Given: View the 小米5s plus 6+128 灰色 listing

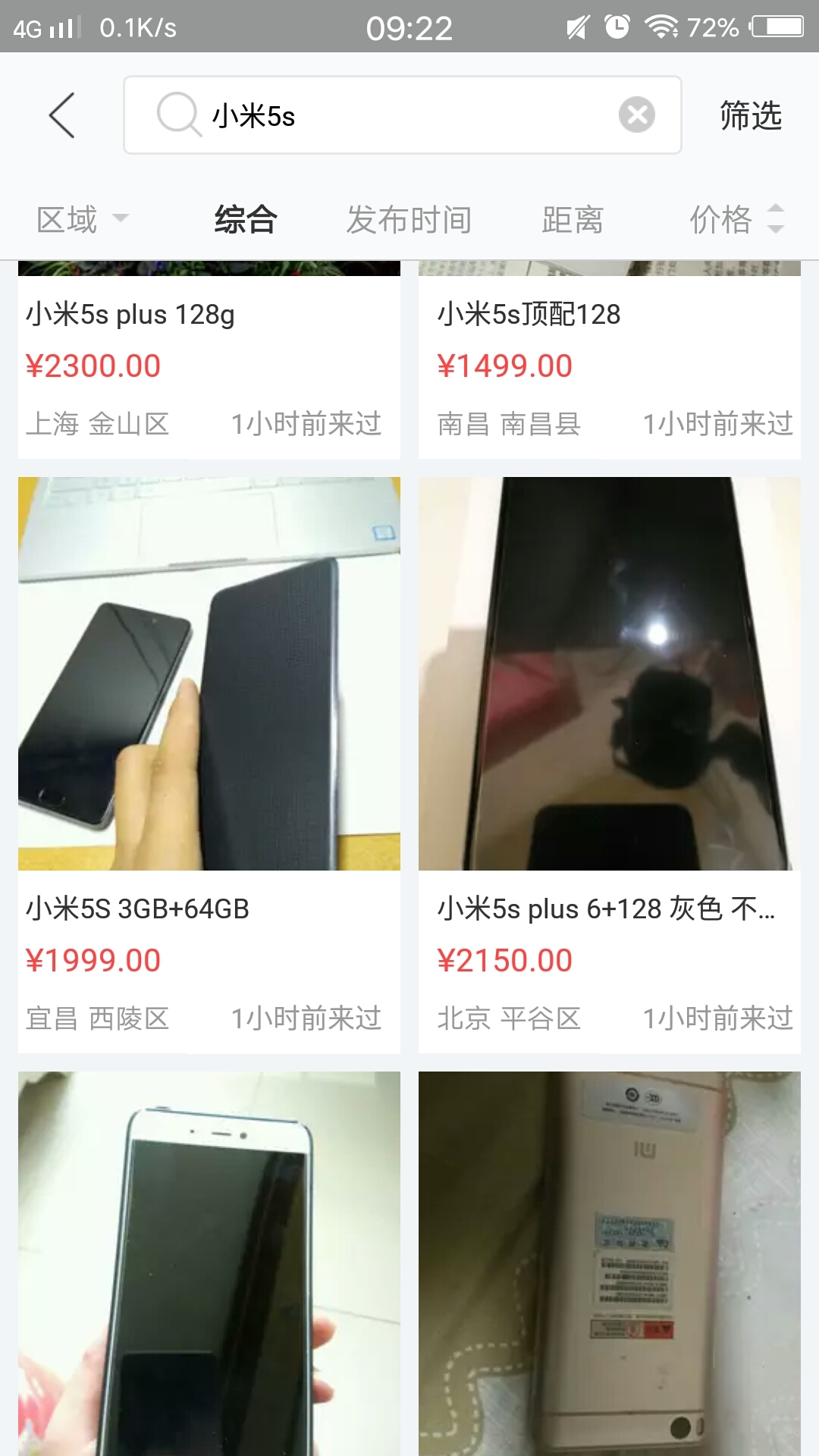Looking at the screenshot, I should (609, 758).
